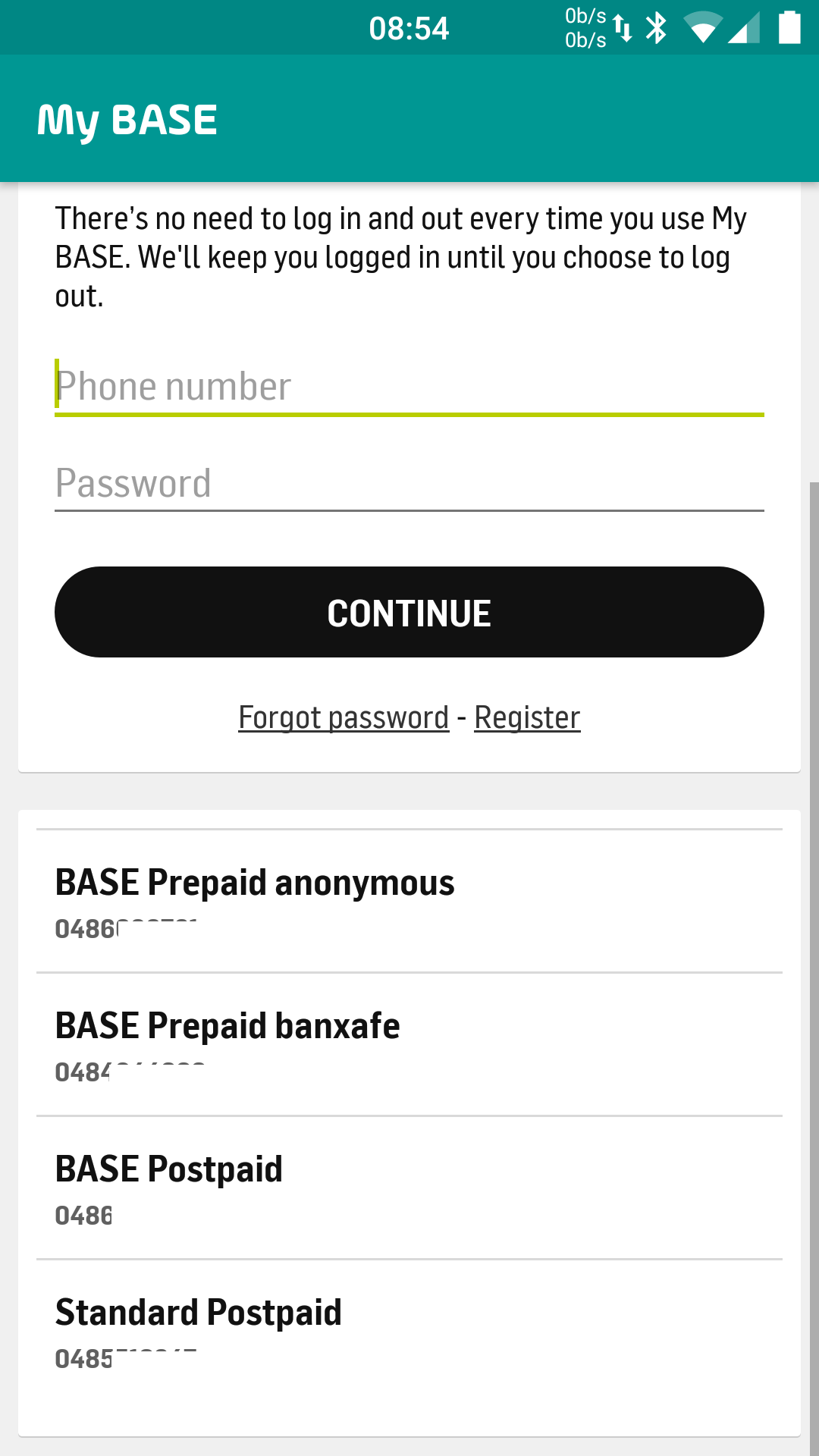819x1456 pixels.
Task: Open the Forgot password link
Action: coord(344,717)
